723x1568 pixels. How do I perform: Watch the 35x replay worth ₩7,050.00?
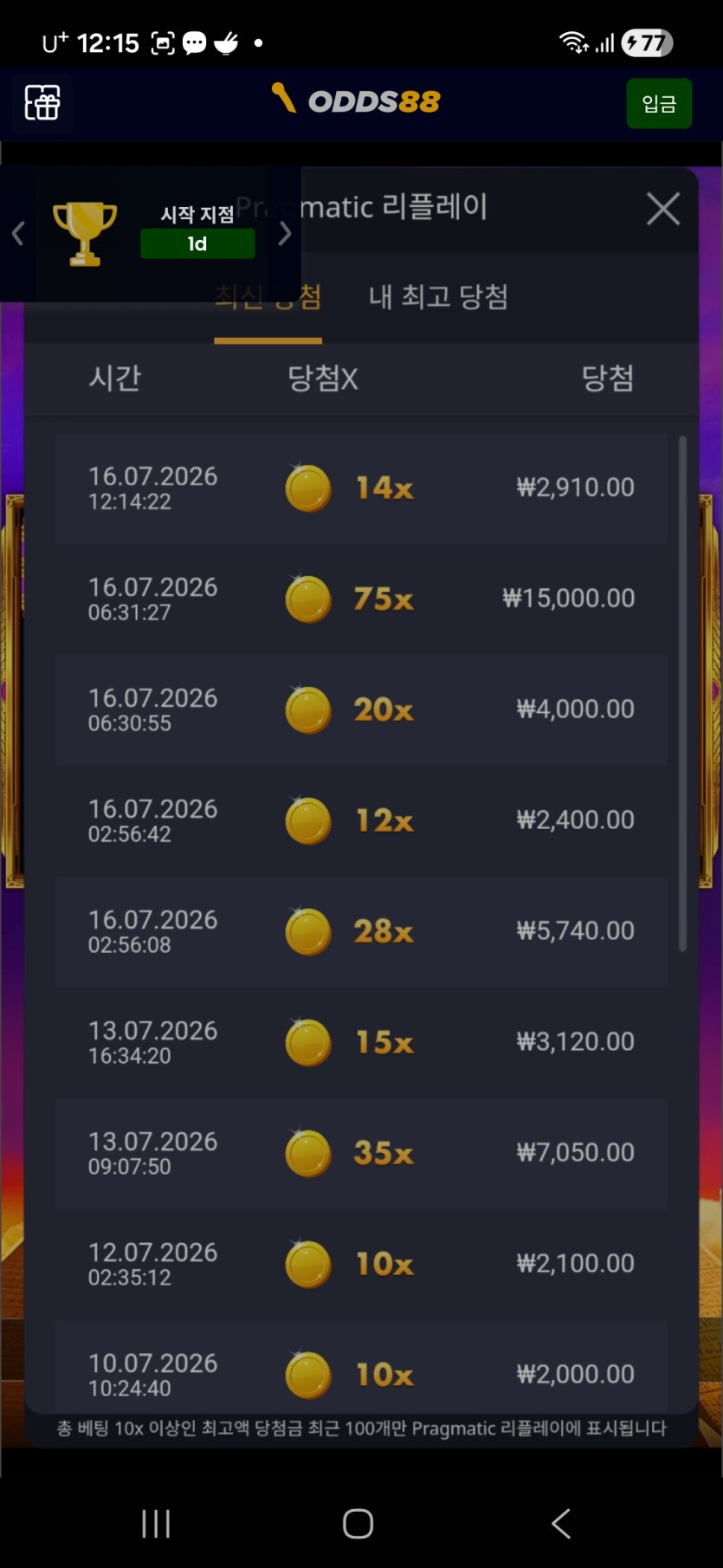[x=361, y=1153]
